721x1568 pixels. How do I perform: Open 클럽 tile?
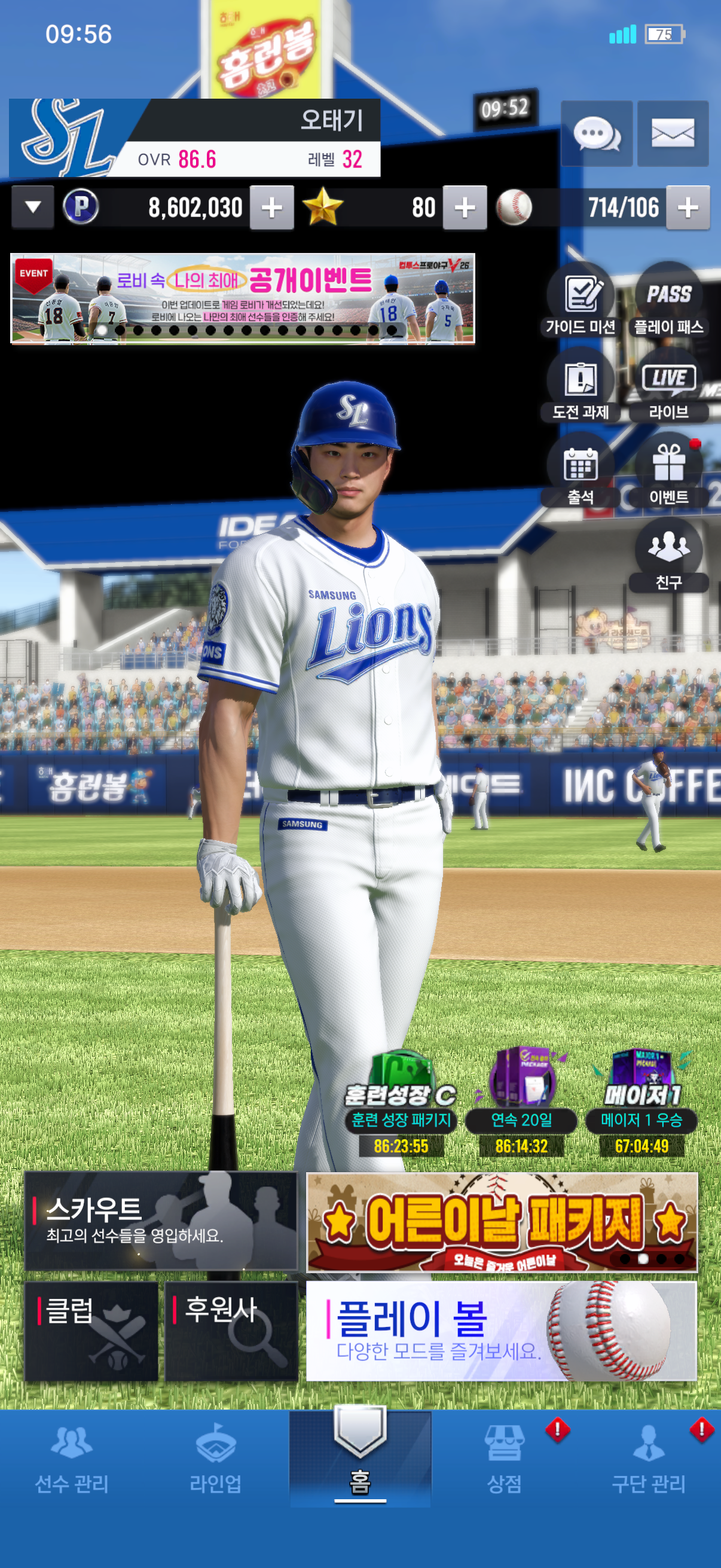point(91,1331)
